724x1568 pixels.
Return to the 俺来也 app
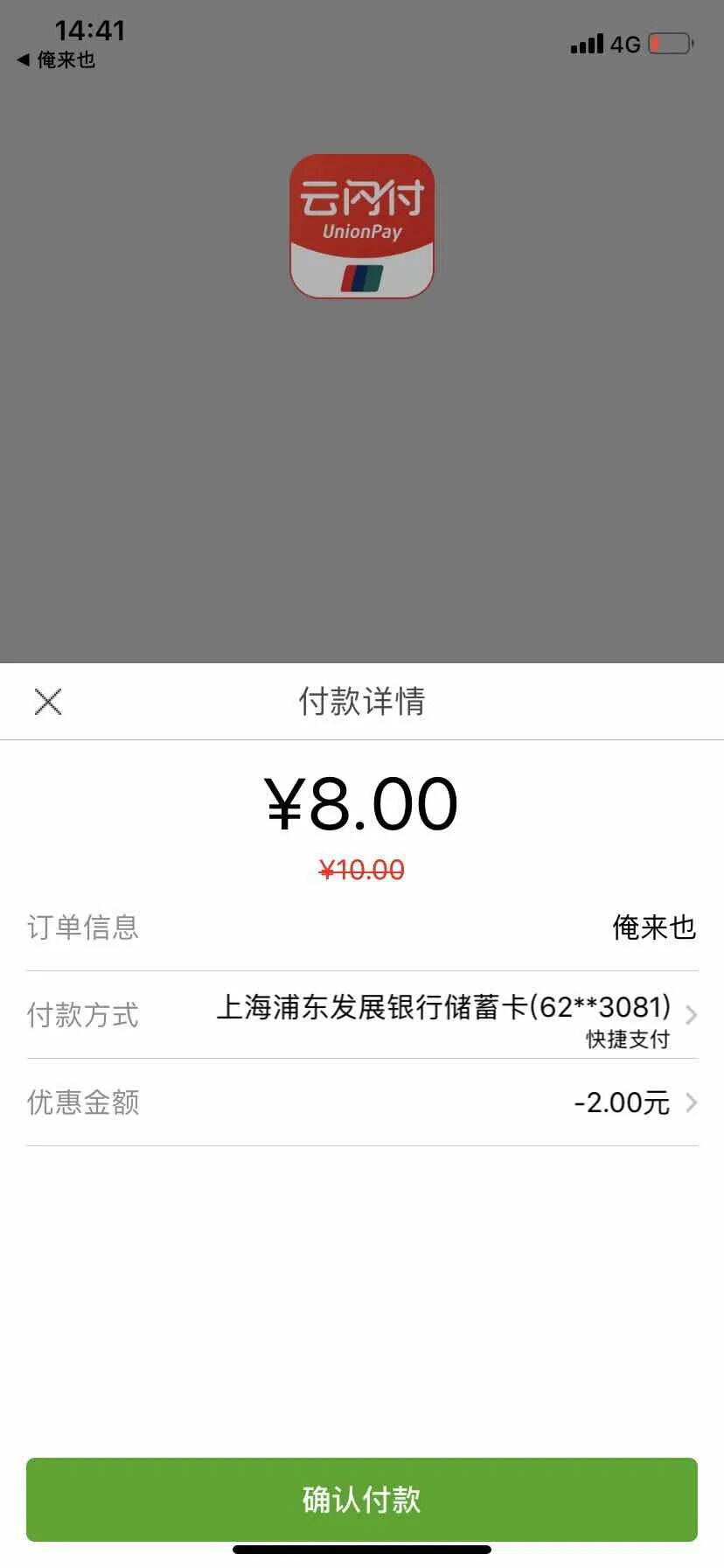(56, 59)
